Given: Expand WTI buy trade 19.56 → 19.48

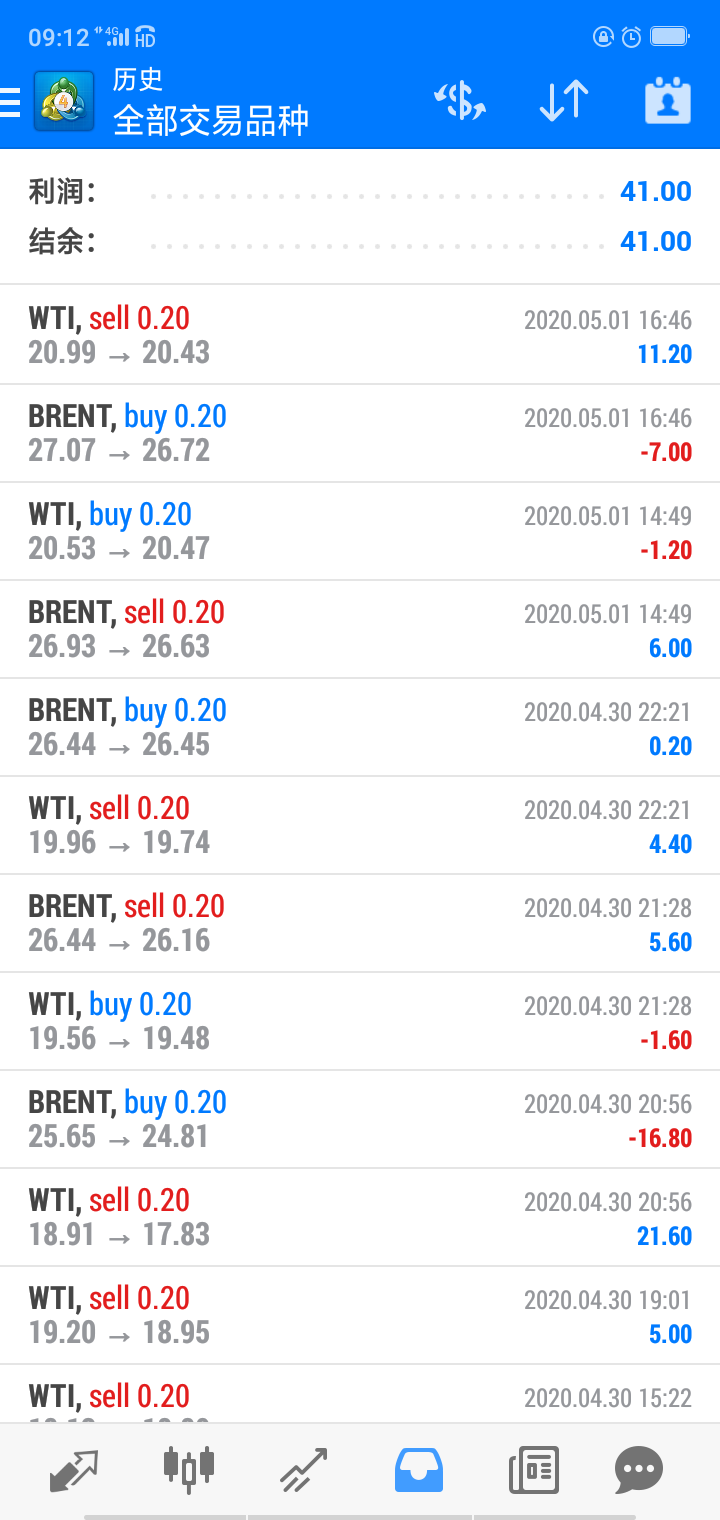Looking at the screenshot, I should tap(360, 1021).
